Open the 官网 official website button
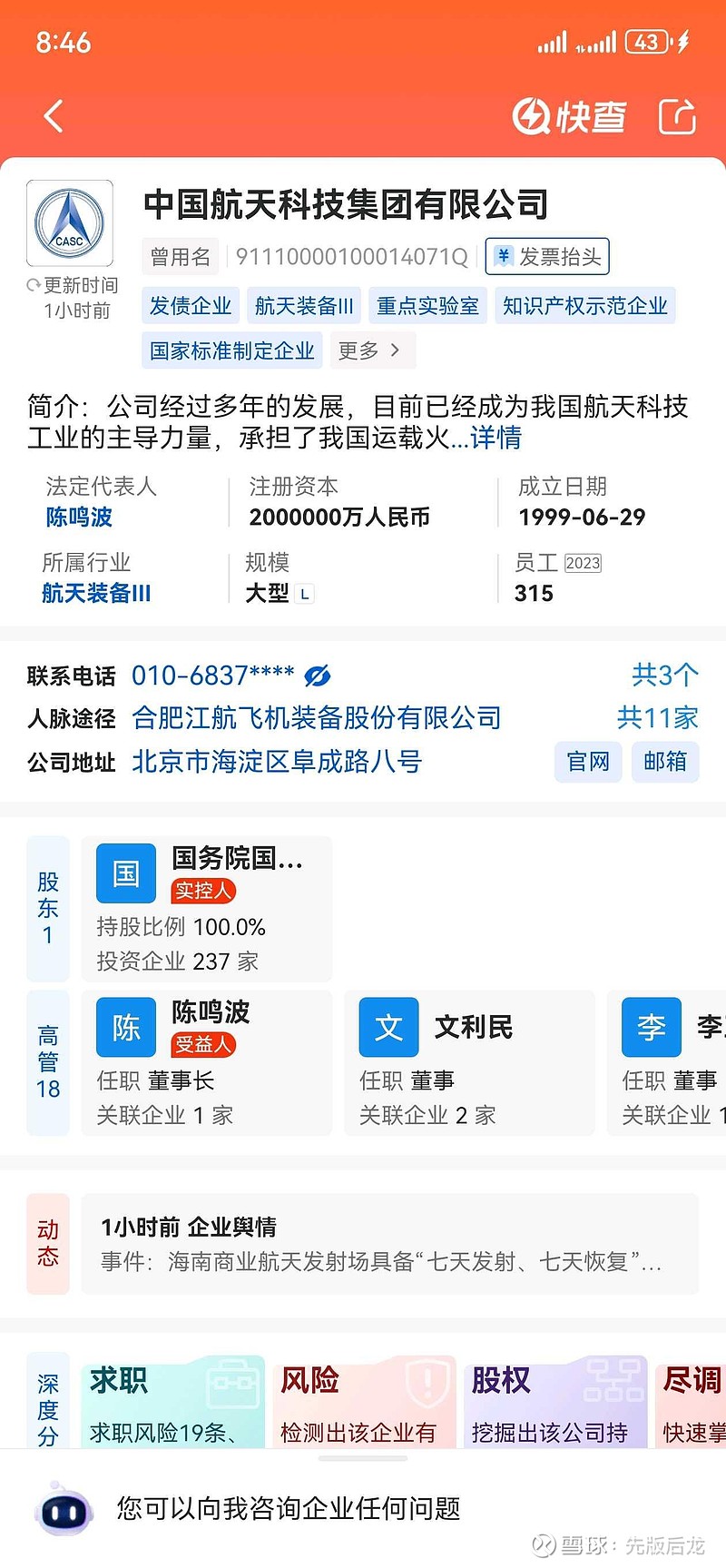Viewport: 726px width, 1568px height. click(x=588, y=762)
